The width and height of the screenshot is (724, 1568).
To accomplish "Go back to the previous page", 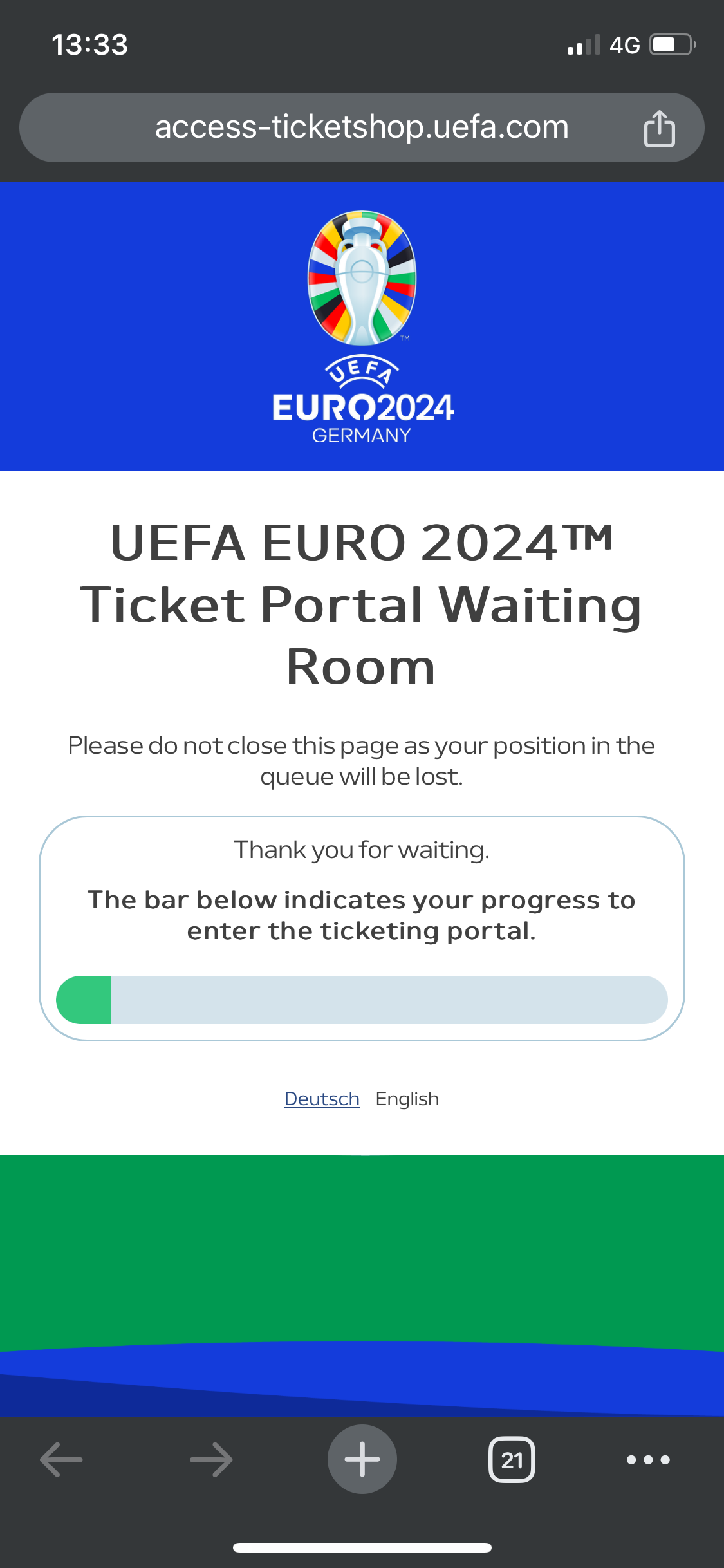I will tap(61, 1459).
